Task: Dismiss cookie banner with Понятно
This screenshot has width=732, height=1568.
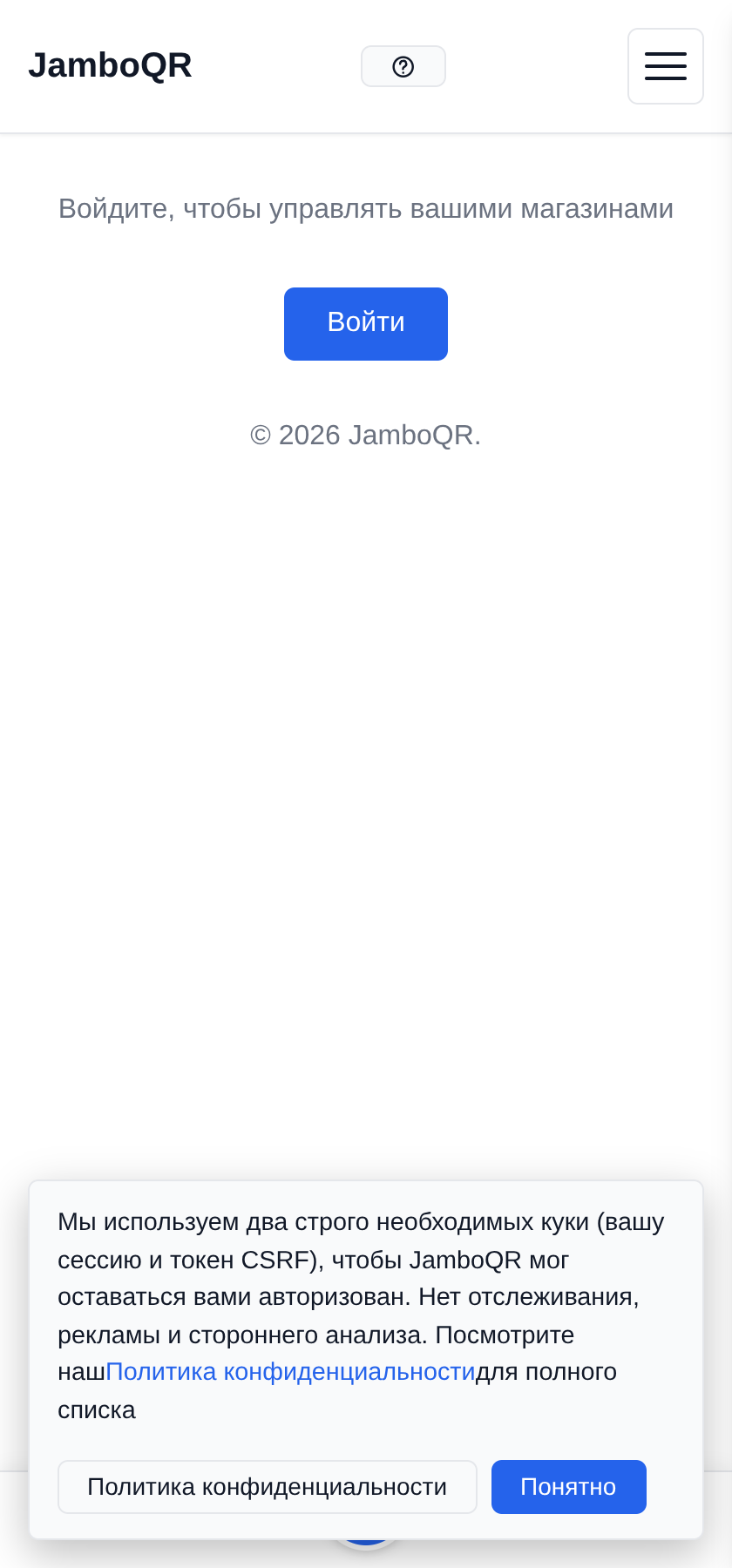Action: point(569,1487)
